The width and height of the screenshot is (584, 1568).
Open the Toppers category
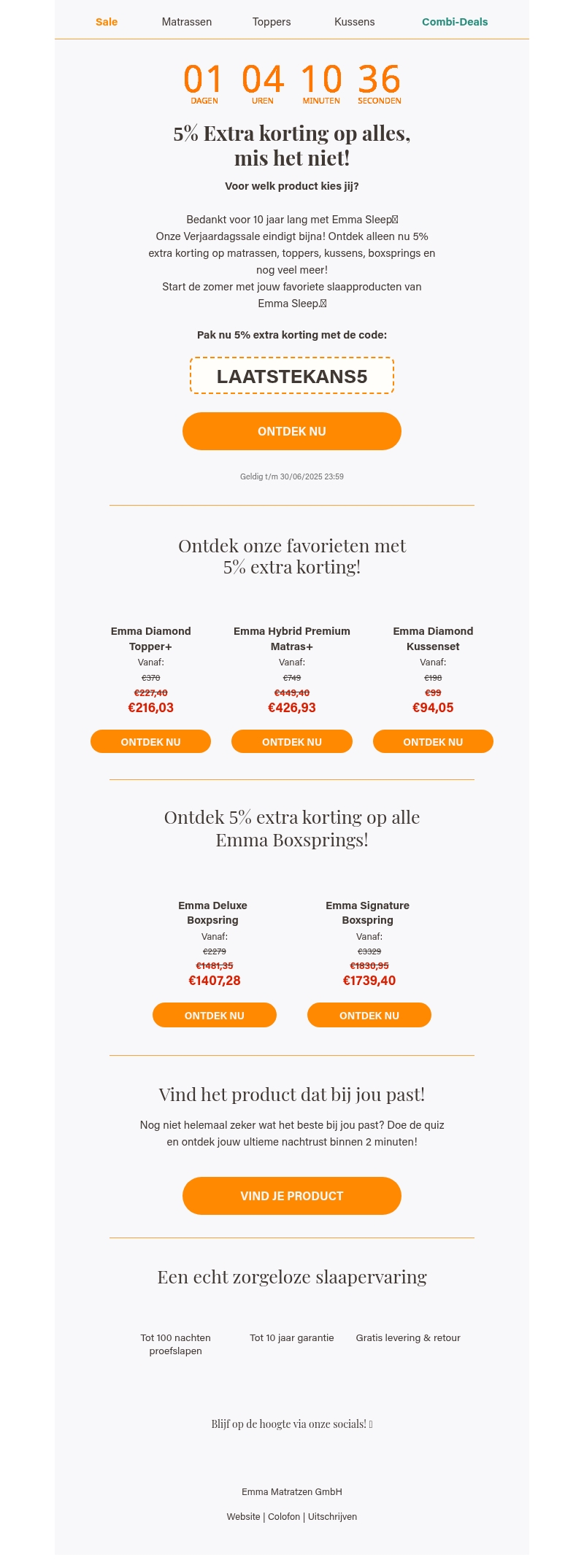272,22
